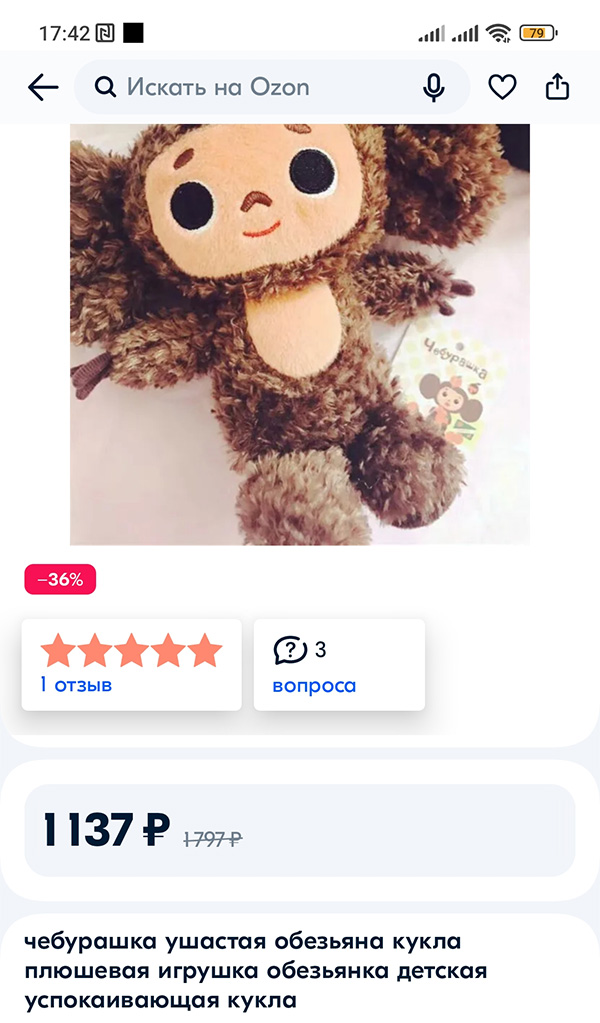This screenshot has height=1023, width=600.
Task: Share this product listing
Action: [557, 88]
